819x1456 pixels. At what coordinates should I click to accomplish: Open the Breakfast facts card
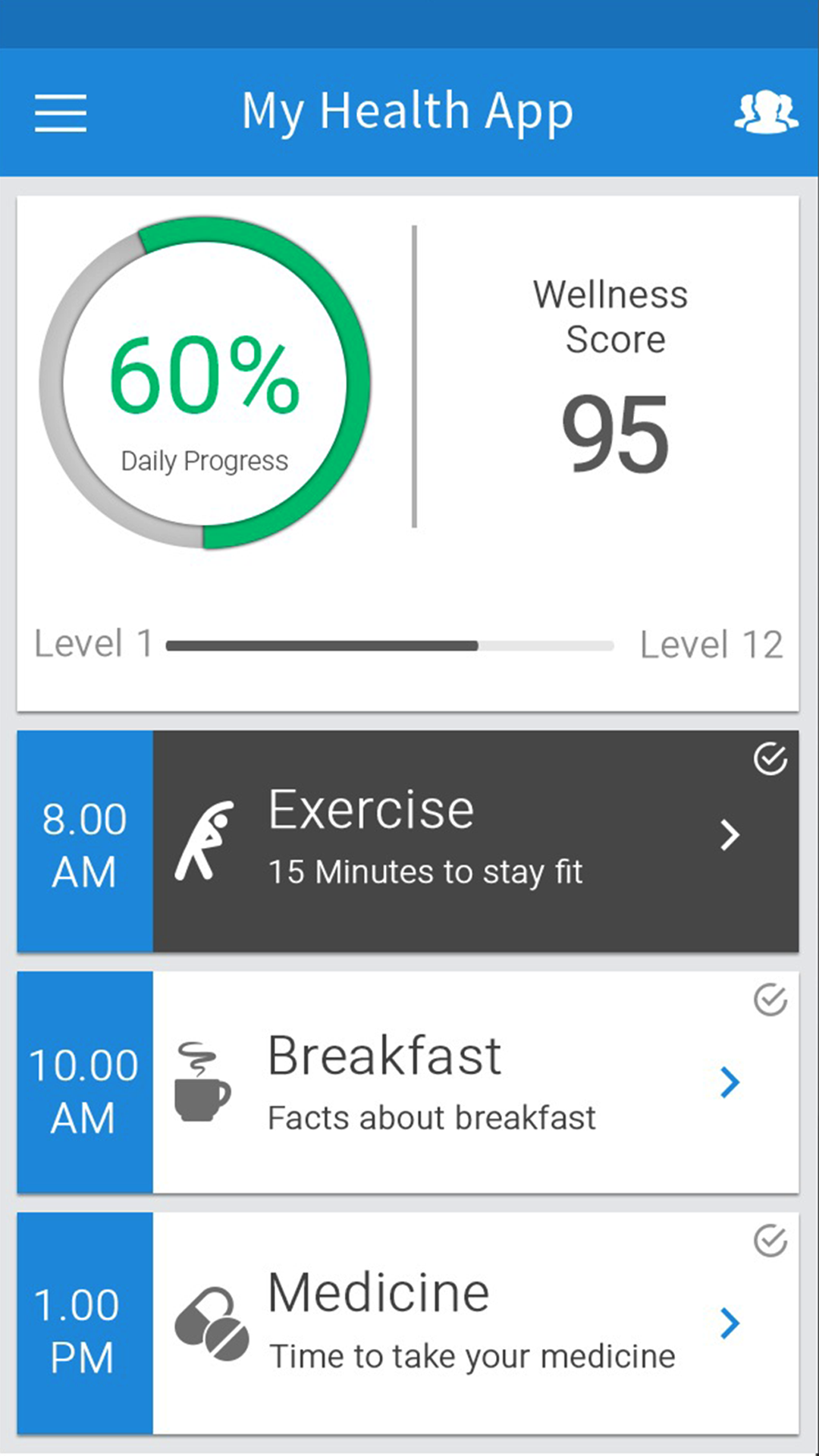[408, 1082]
